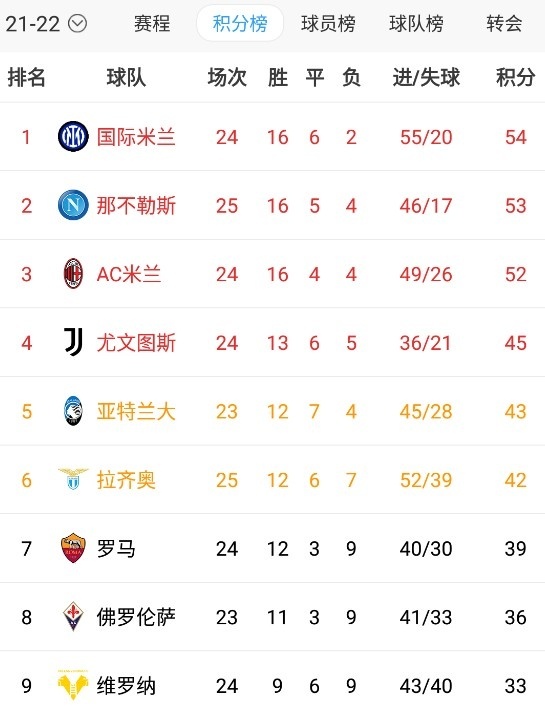
Task: Open the 拉齐奥 team row
Action: (x=272, y=480)
